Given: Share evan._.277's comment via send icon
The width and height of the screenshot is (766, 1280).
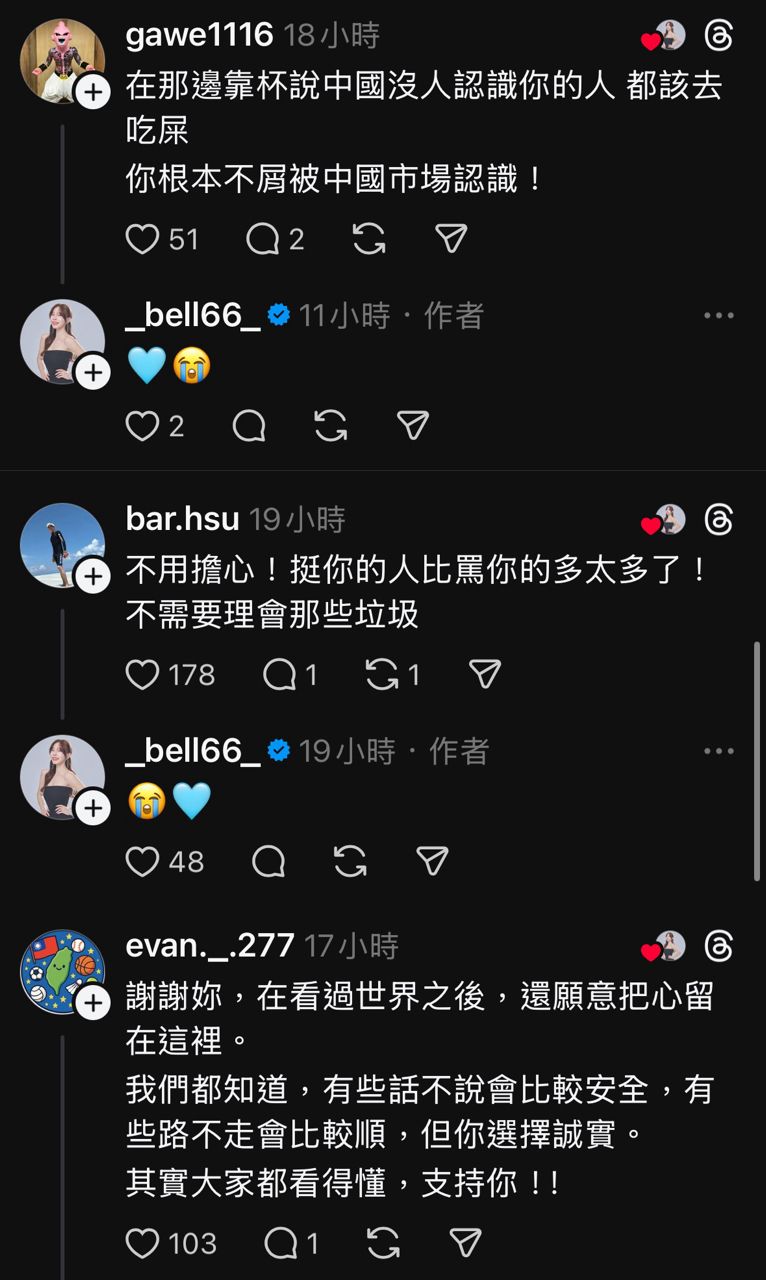Looking at the screenshot, I should 465,1243.
